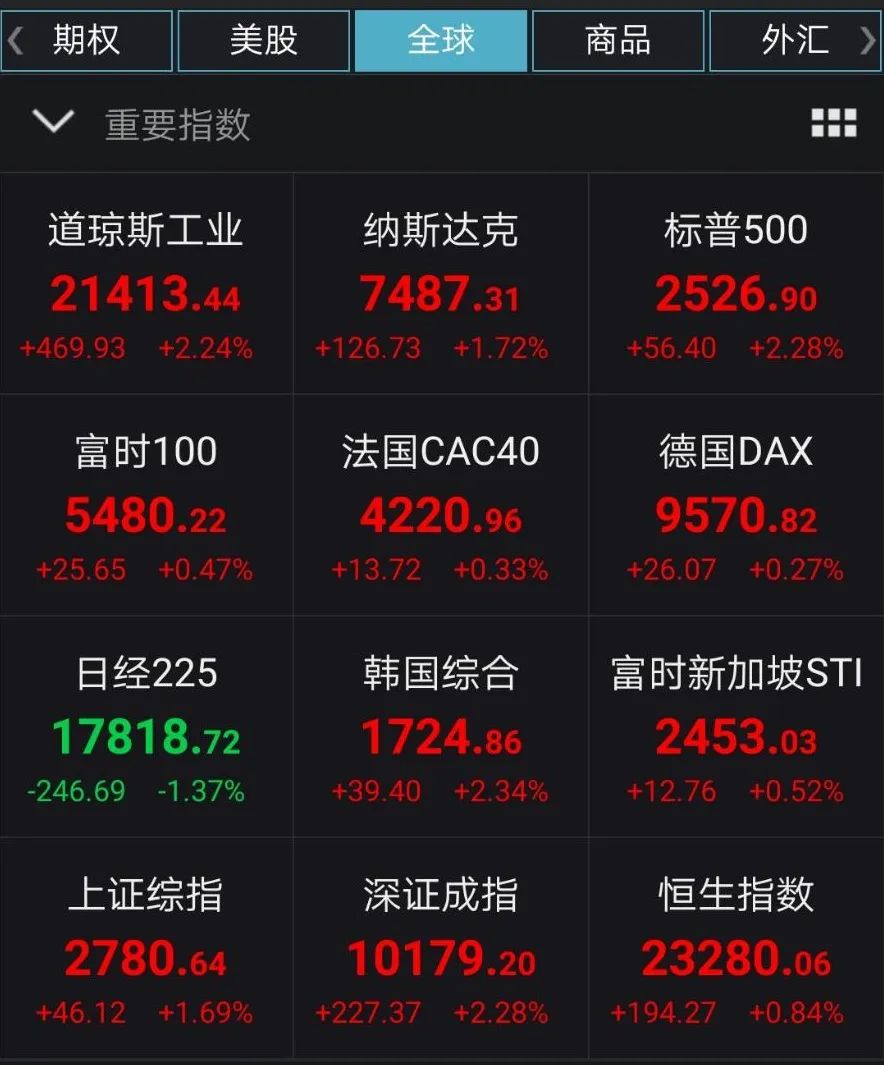Viewport: 884px width, 1065px height.
Task: Open the 日经225 index card
Action: point(146,727)
